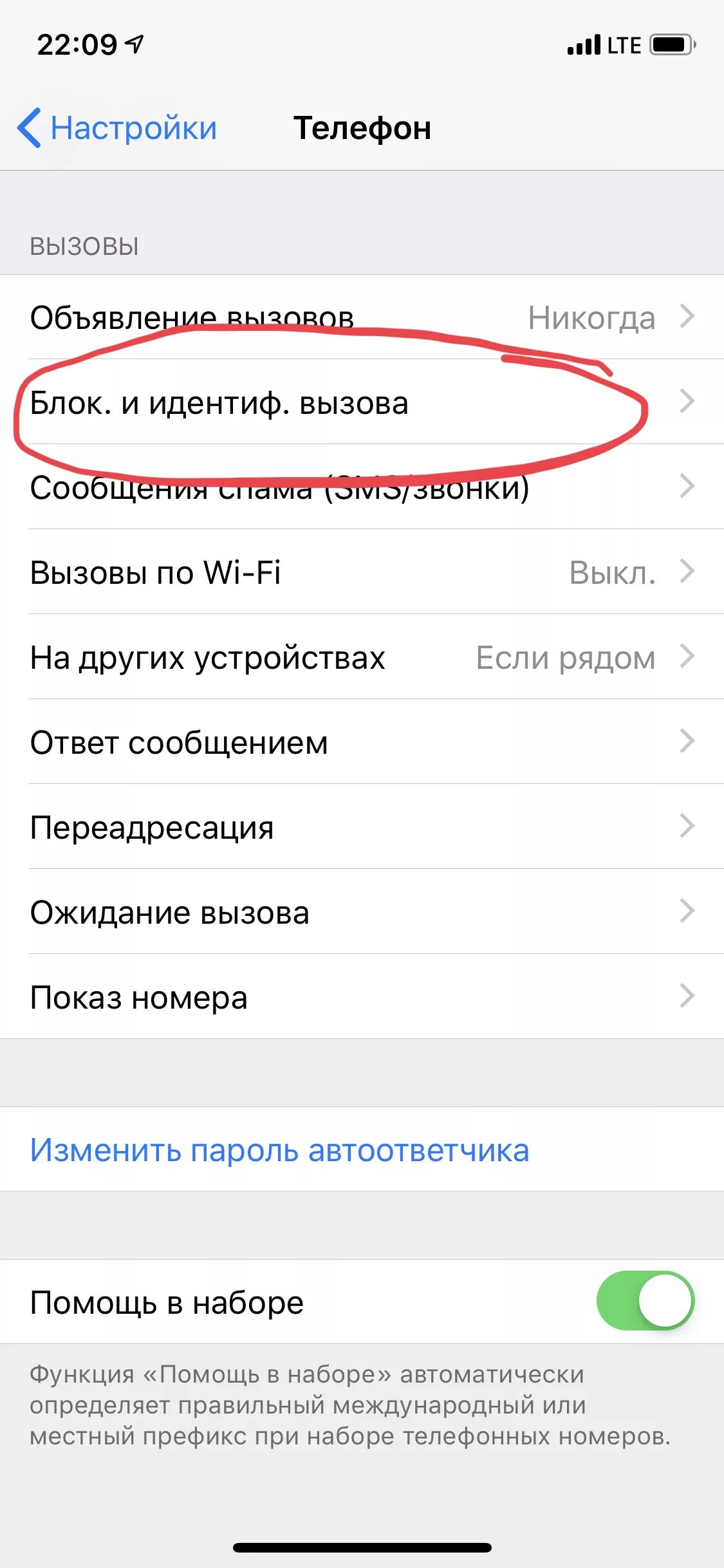Open Показ номера

[x=362, y=996]
